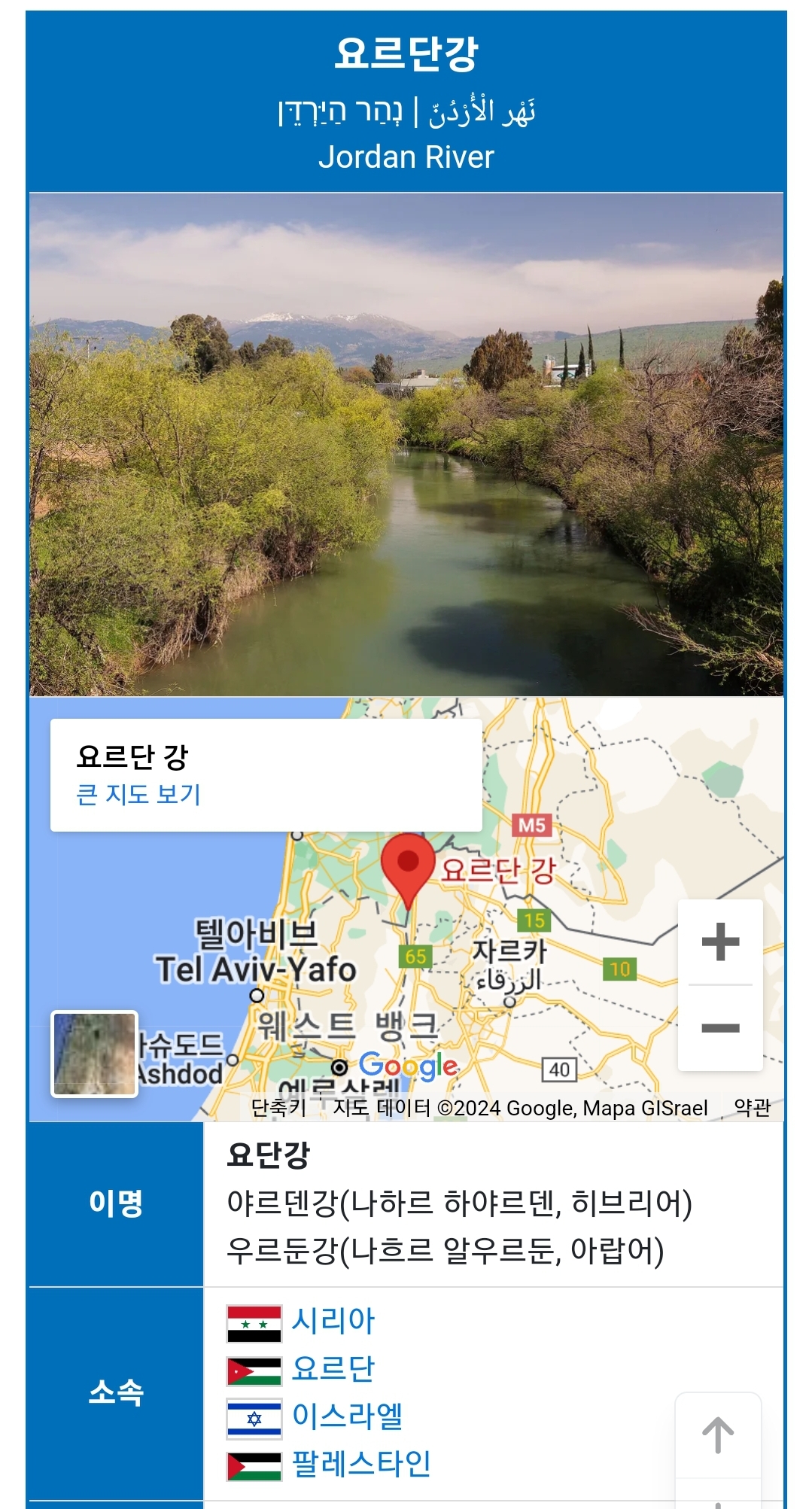Image resolution: width=812 pixels, height=1509 pixels.
Task: Open the 요르단 country link
Action: pyautogui.click(x=333, y=1368)
